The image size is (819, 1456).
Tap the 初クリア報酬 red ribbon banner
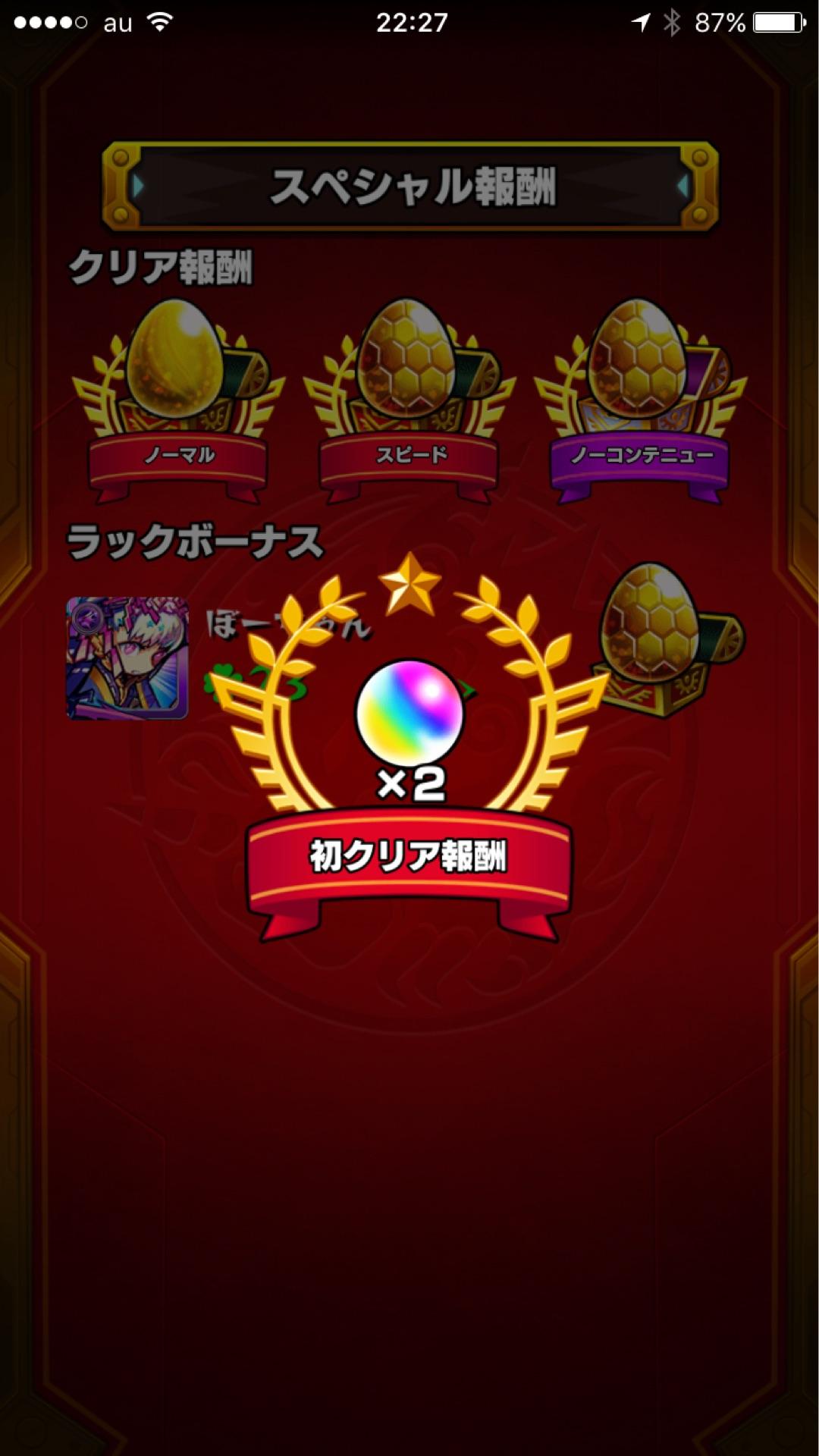pos(409,853)
